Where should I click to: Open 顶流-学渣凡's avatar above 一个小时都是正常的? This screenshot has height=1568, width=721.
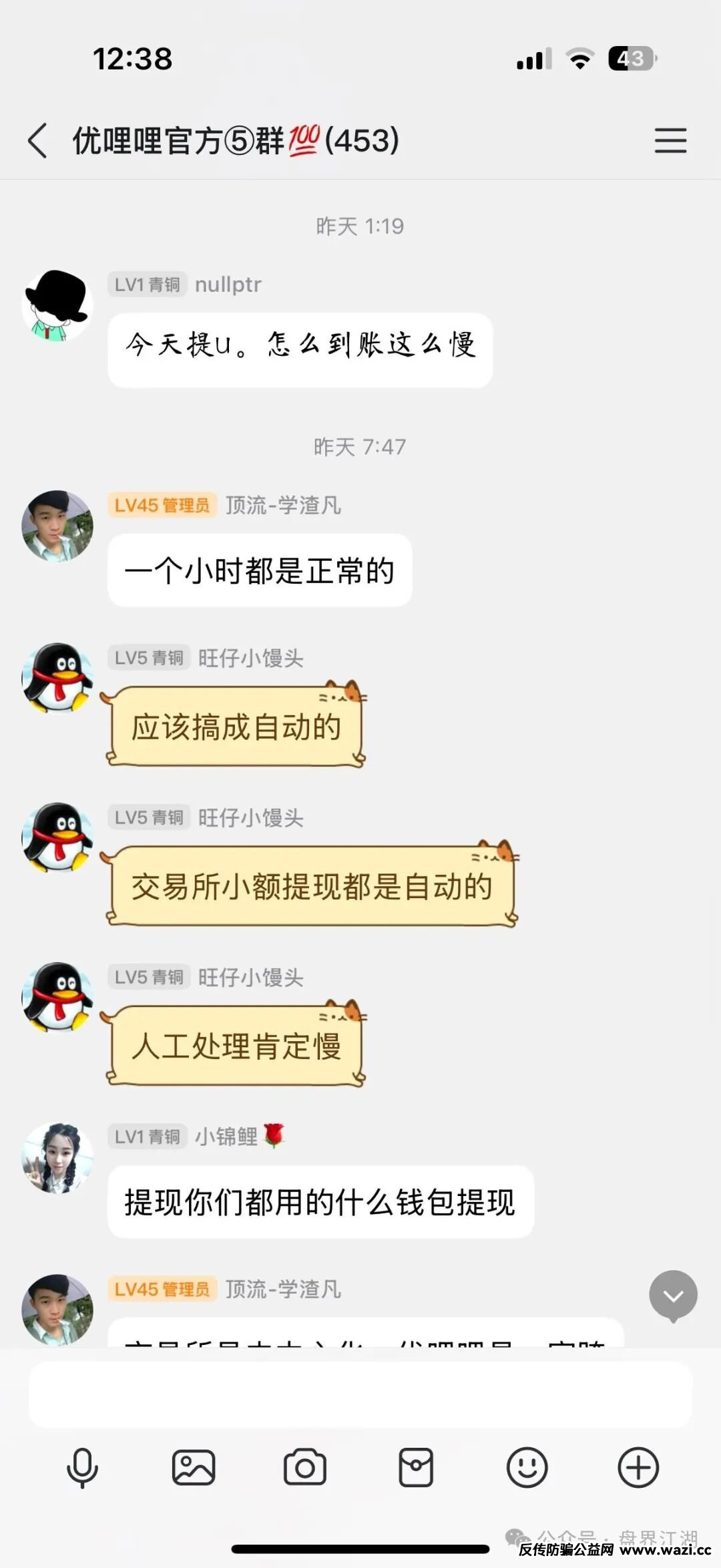click(x=57, y=526)
